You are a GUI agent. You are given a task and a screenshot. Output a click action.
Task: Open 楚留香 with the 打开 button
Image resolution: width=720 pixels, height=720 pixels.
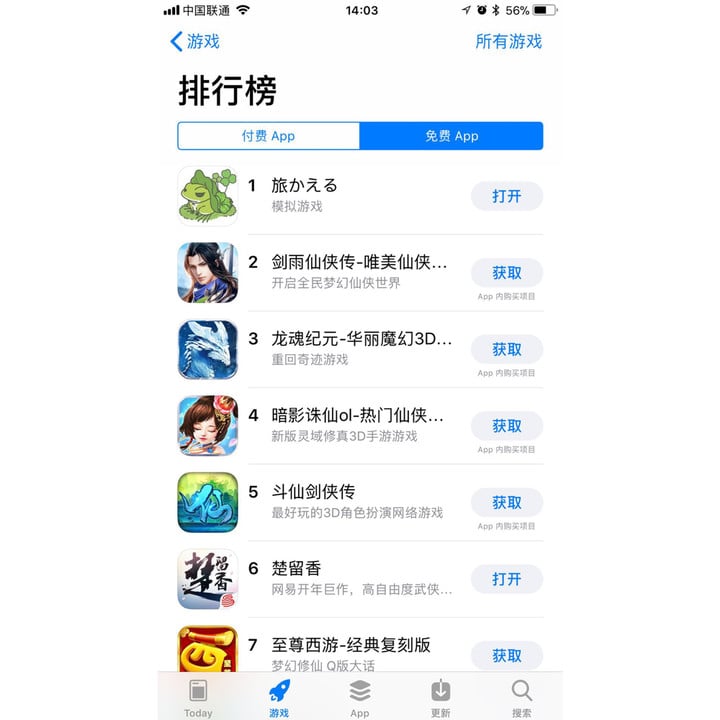coord(506,579)
